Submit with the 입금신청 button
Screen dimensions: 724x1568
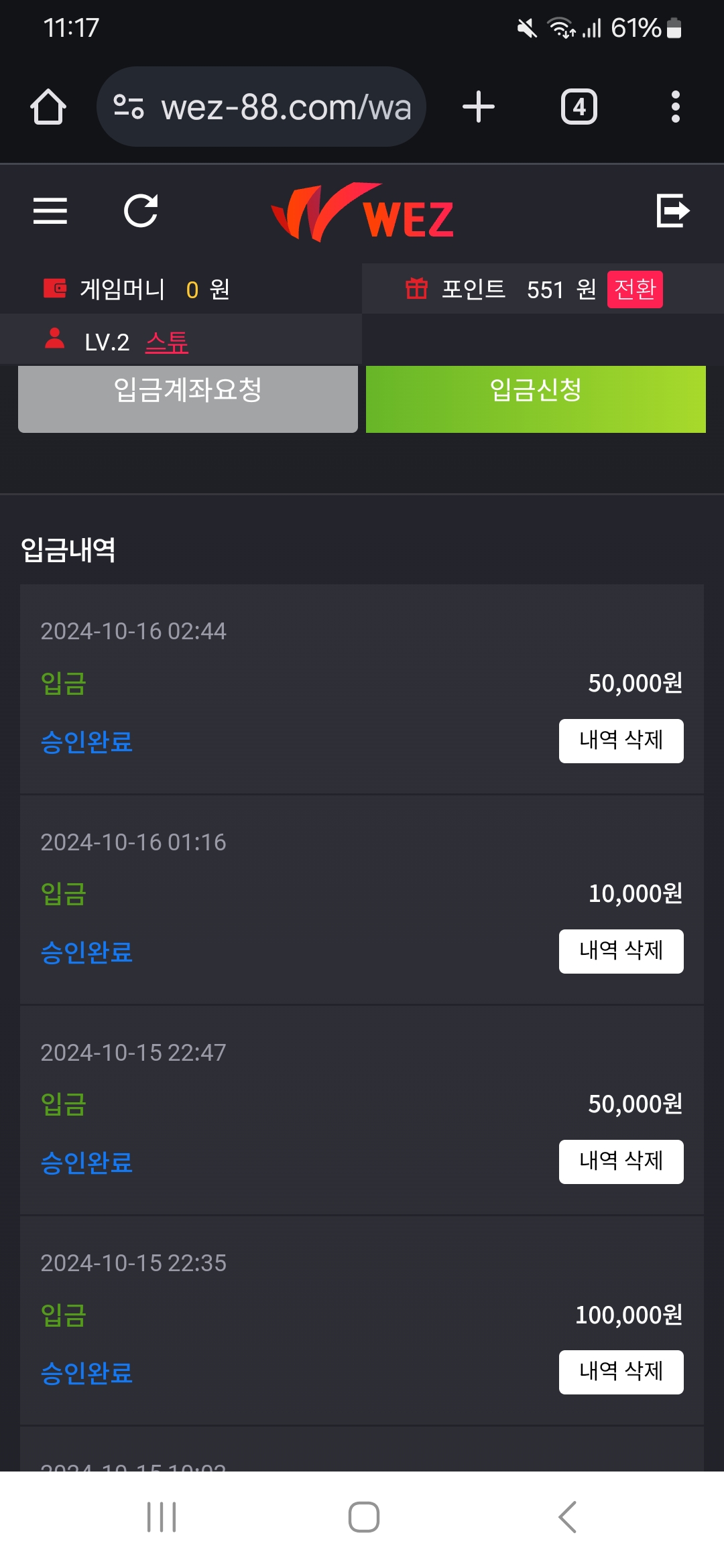click(x=536, y=398)
